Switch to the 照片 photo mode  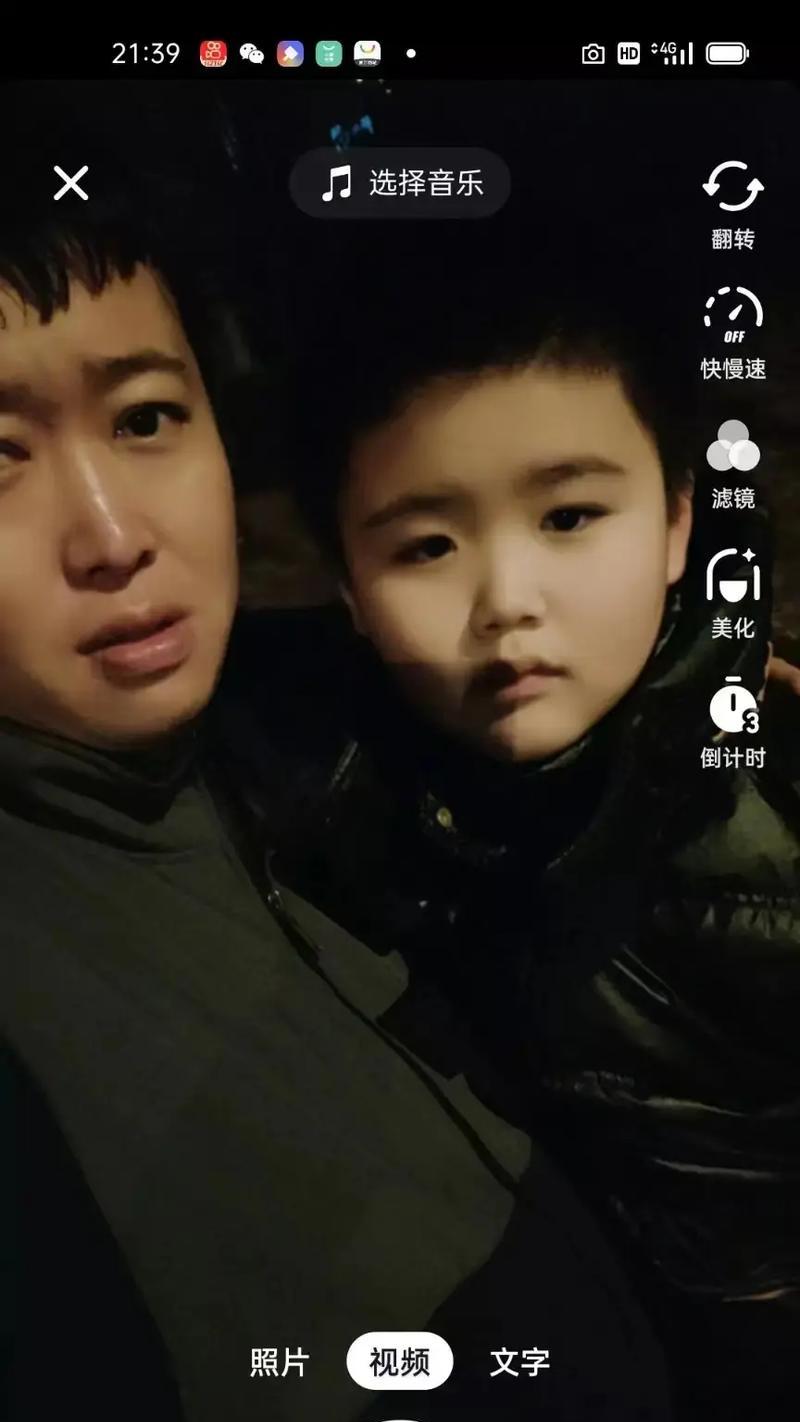pos(279,1361)
